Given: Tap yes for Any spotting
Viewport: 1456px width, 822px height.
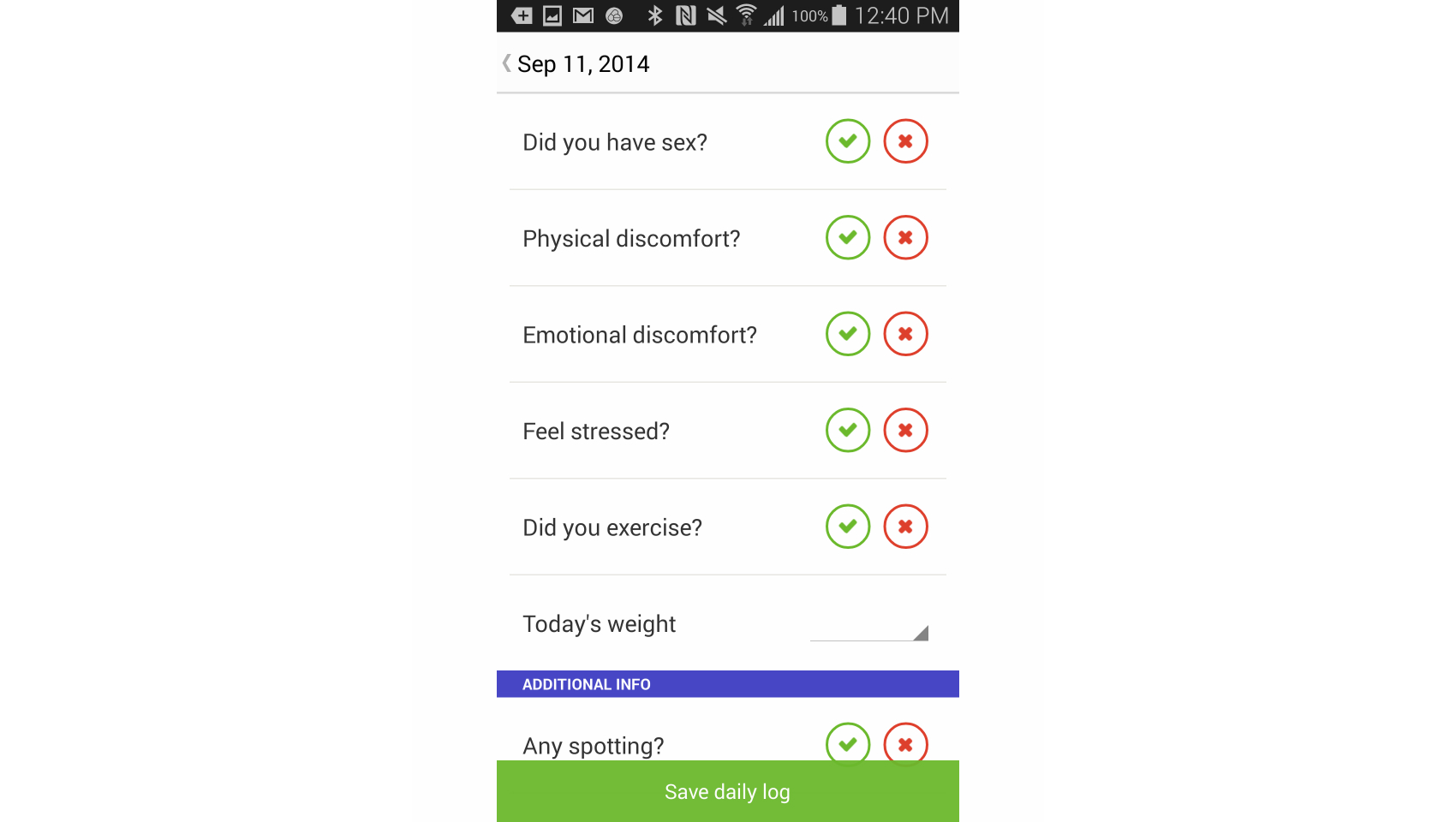Looking at the screenshot, I should (x=847, y=742).
